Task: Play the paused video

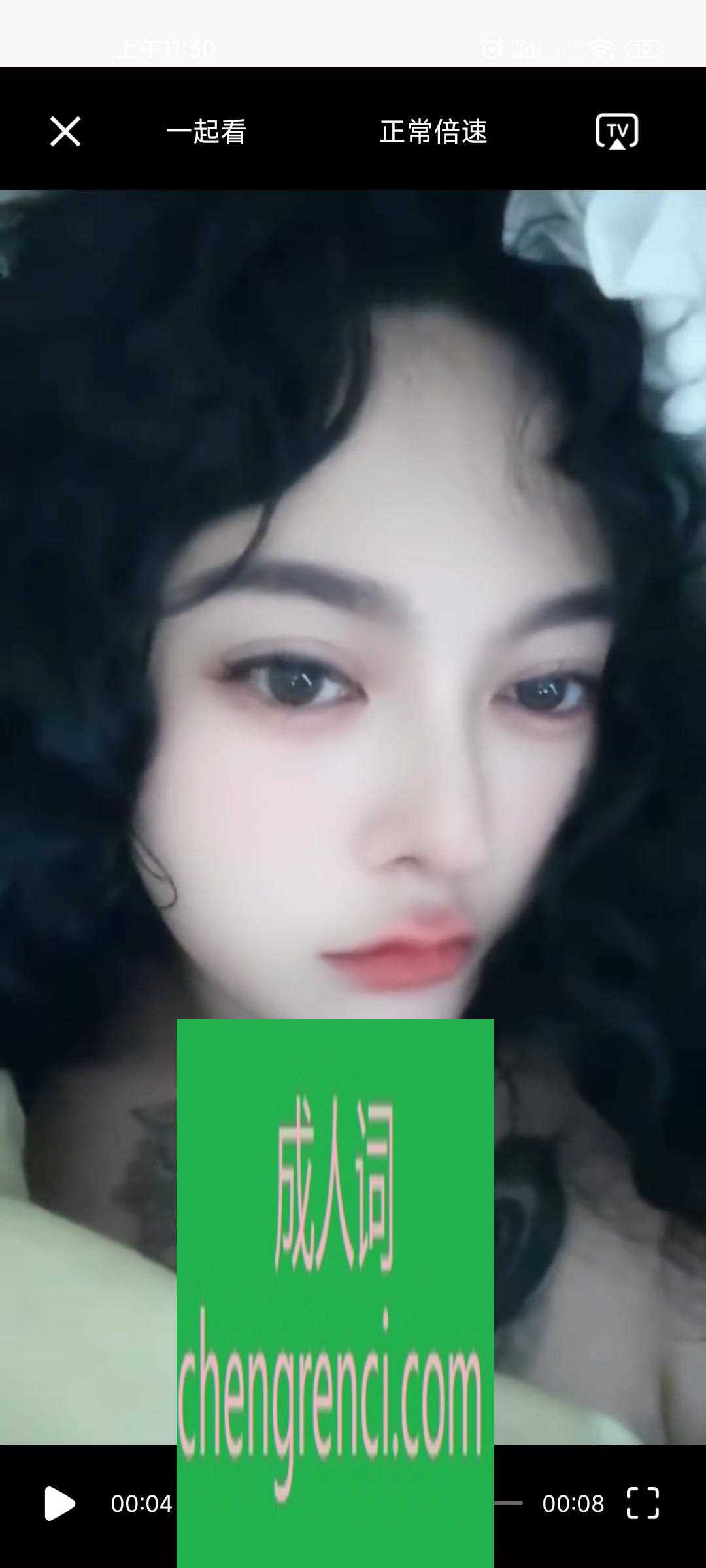Action: click(59, 1503)
